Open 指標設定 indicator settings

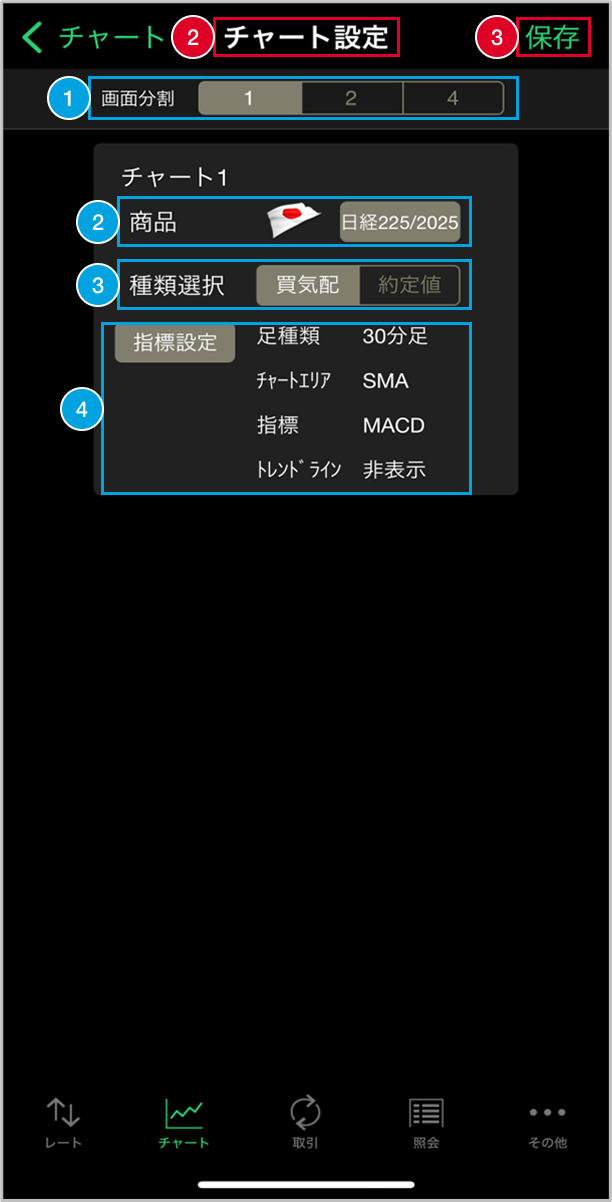[x=175, y=341]
